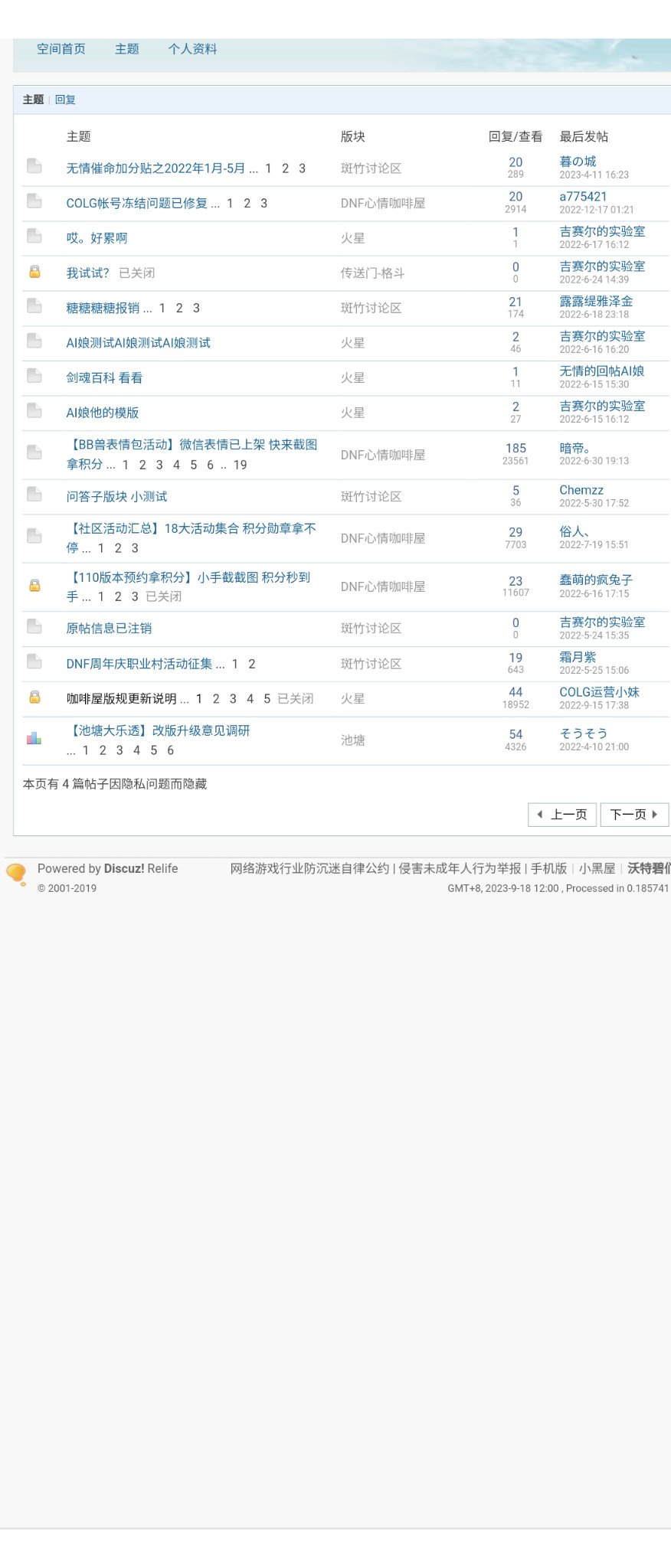Screen dimensions: 671x1568
Task: Open the 剑魂百科 看看 thread
Action: pyautogui.click(x=104, y=377)
